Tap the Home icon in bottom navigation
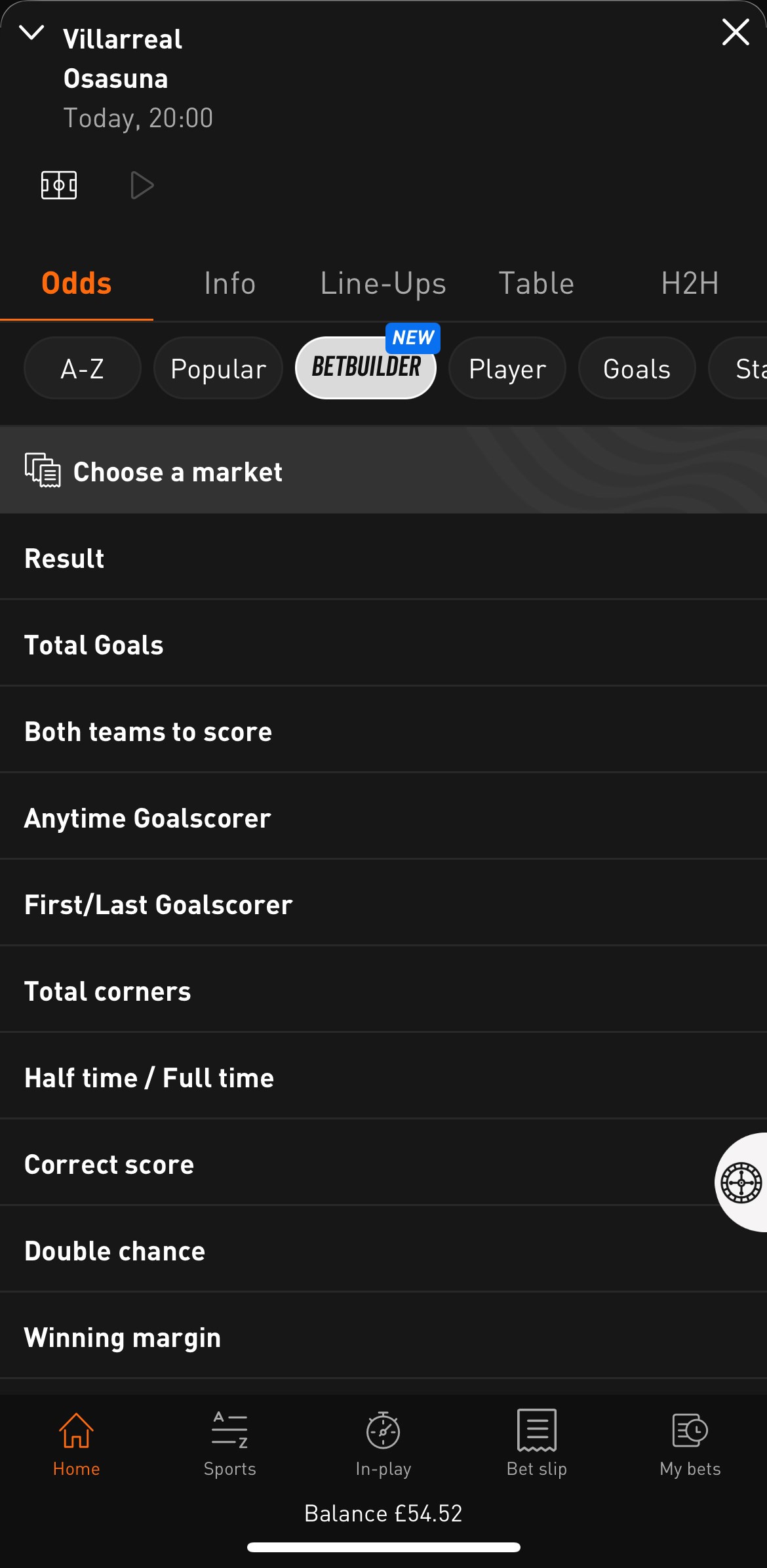This screenshot has width=767, height=1568. [75, 1430]
